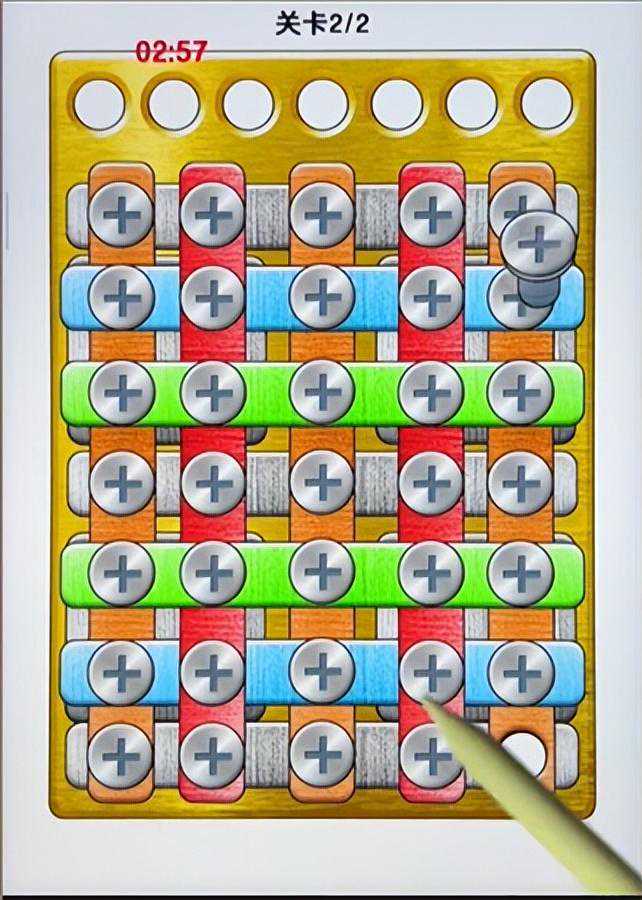Unscrew the top gray bar's screw on left orange strip

coord(121,214)
